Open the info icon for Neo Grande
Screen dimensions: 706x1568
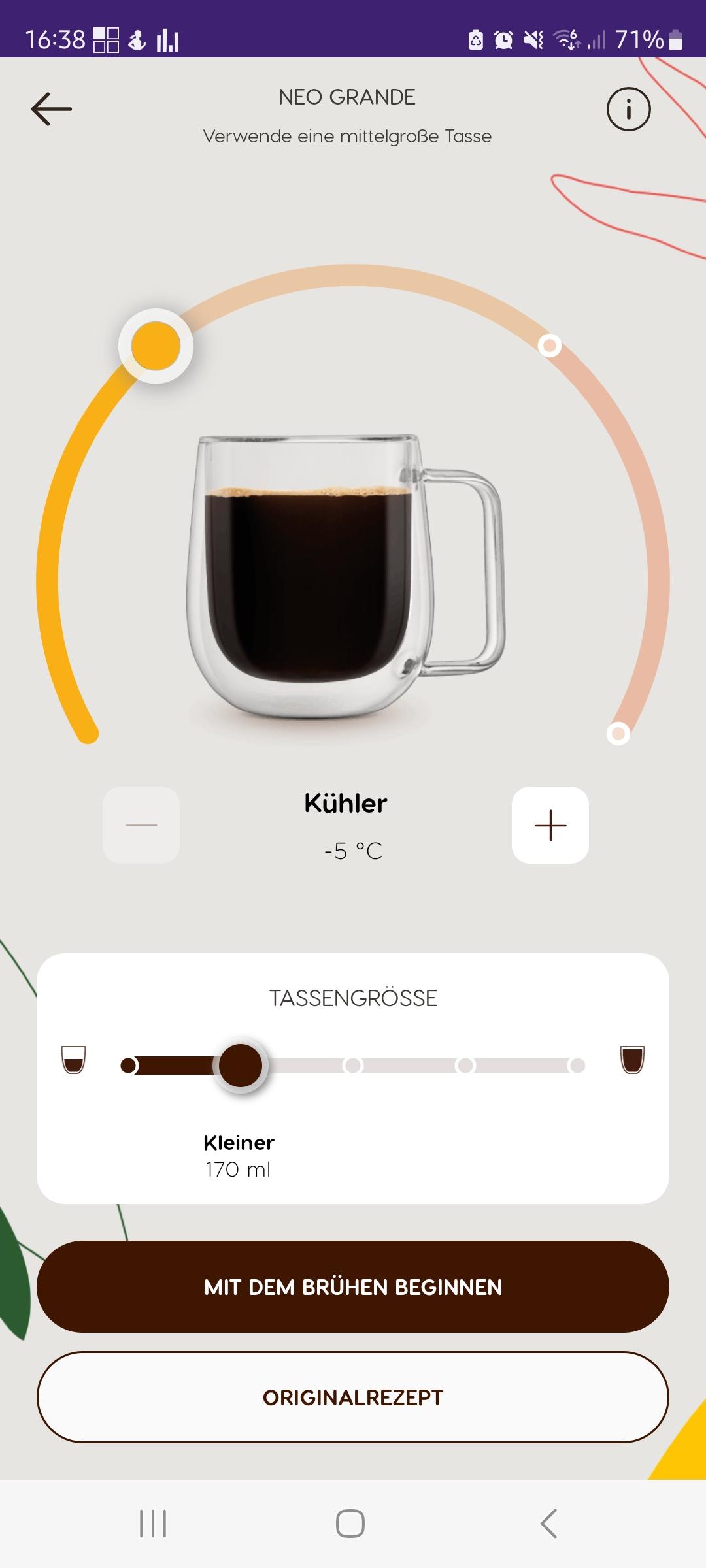[628, 109]
